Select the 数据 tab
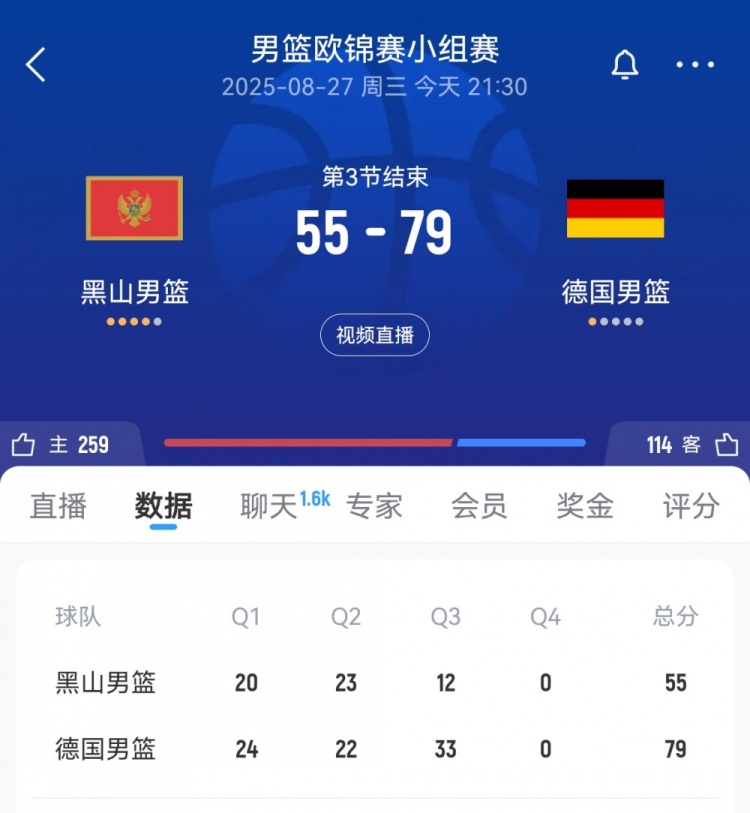 pos(163,506)
